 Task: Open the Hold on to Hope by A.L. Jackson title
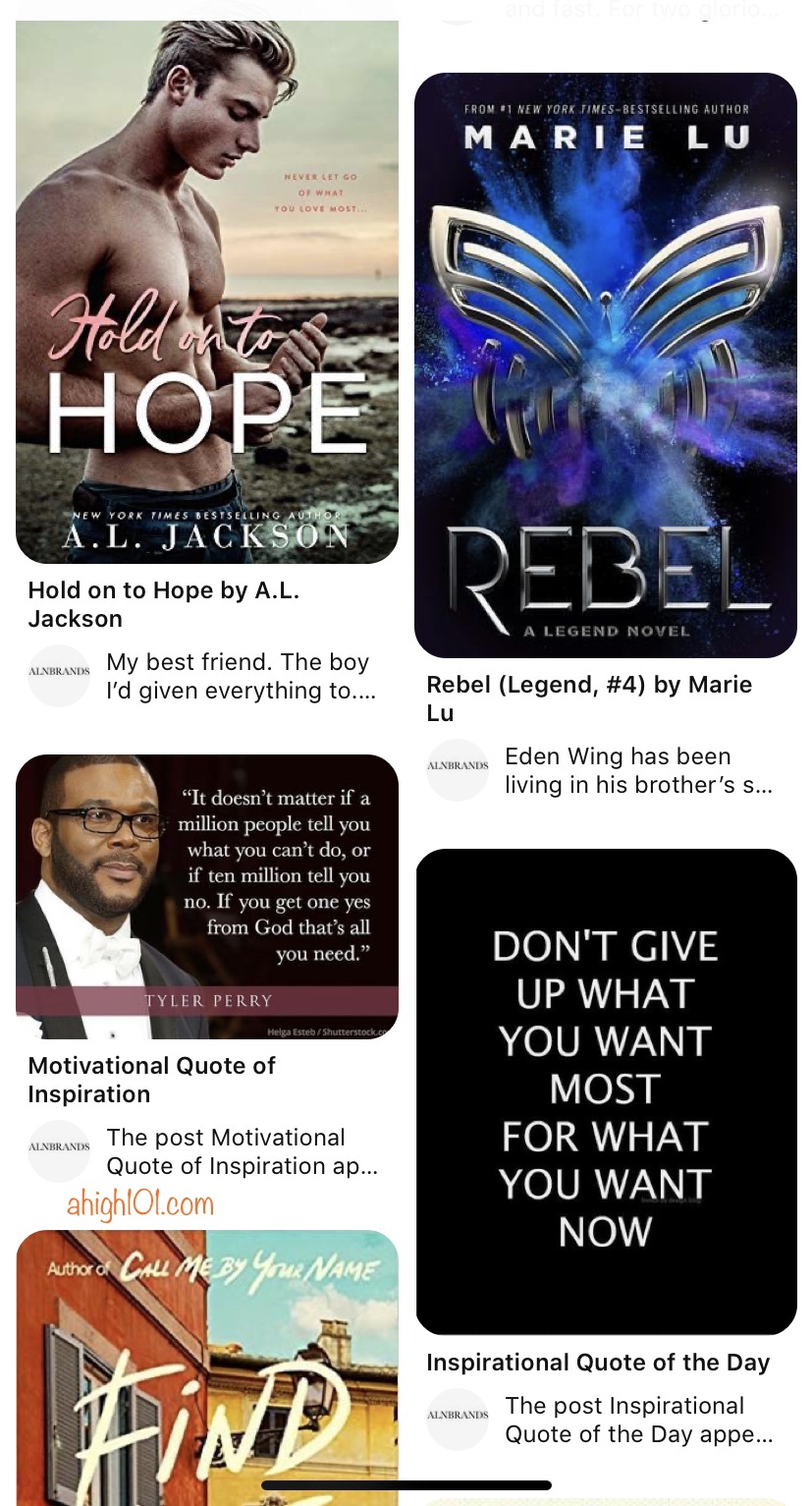click(163, 604)
